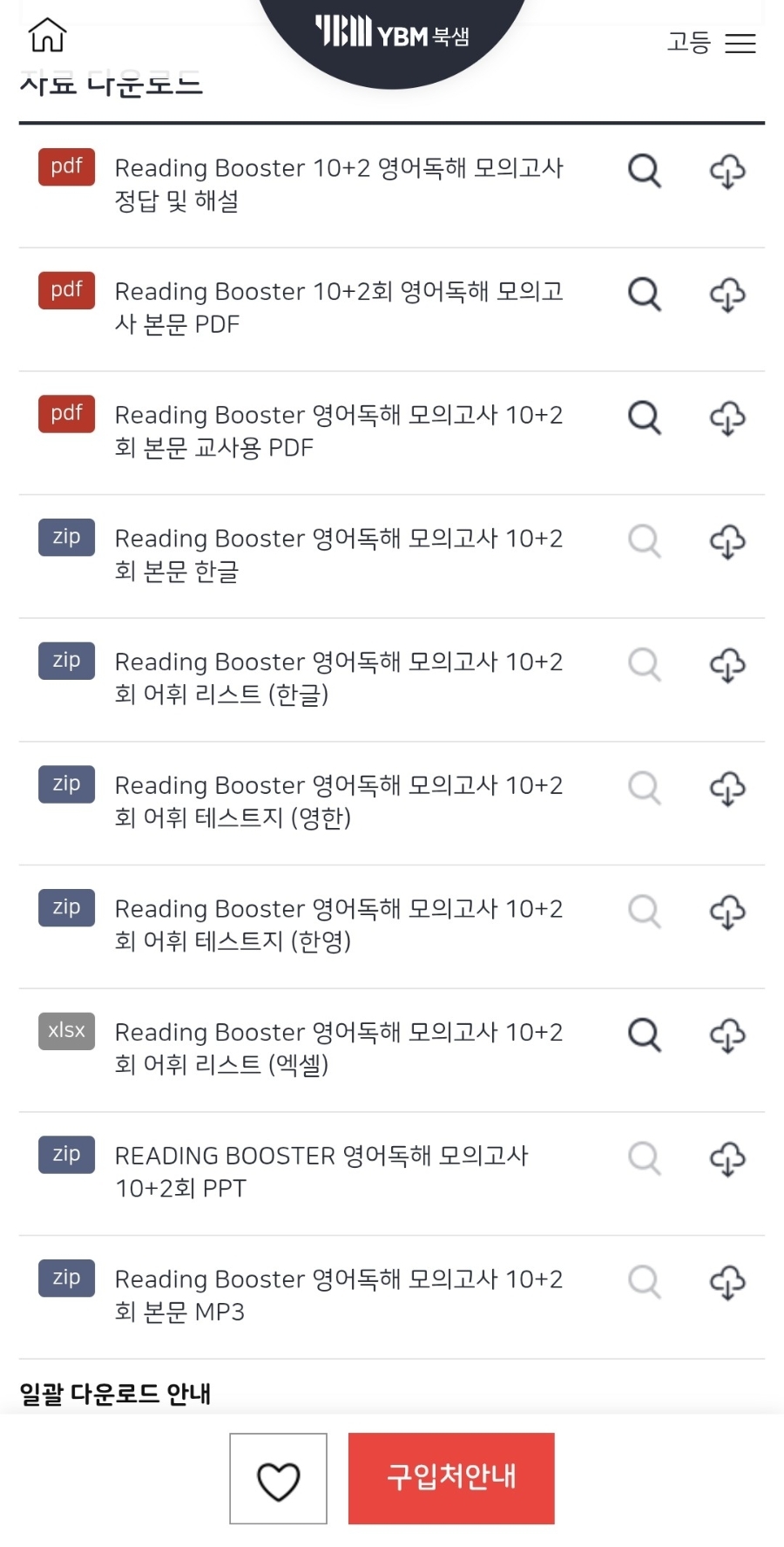Open the 구입처안내 purchase guide
This screenshot has height=1547, width=784.
tap(451, 1478)
